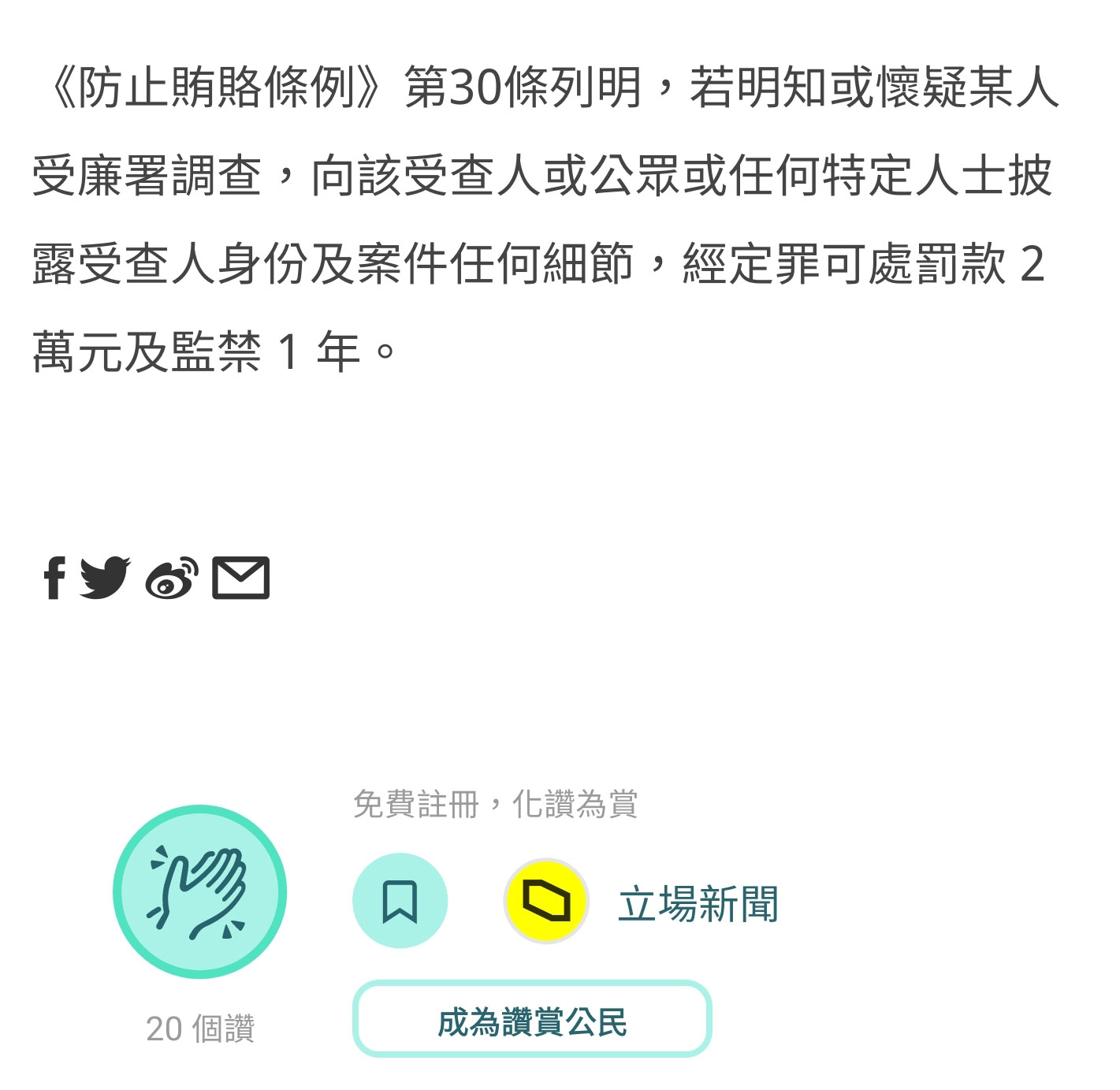Tap the 成為讚賞公民 button
This screenshot has width=1120, height=1090.
coord(532,1020)
